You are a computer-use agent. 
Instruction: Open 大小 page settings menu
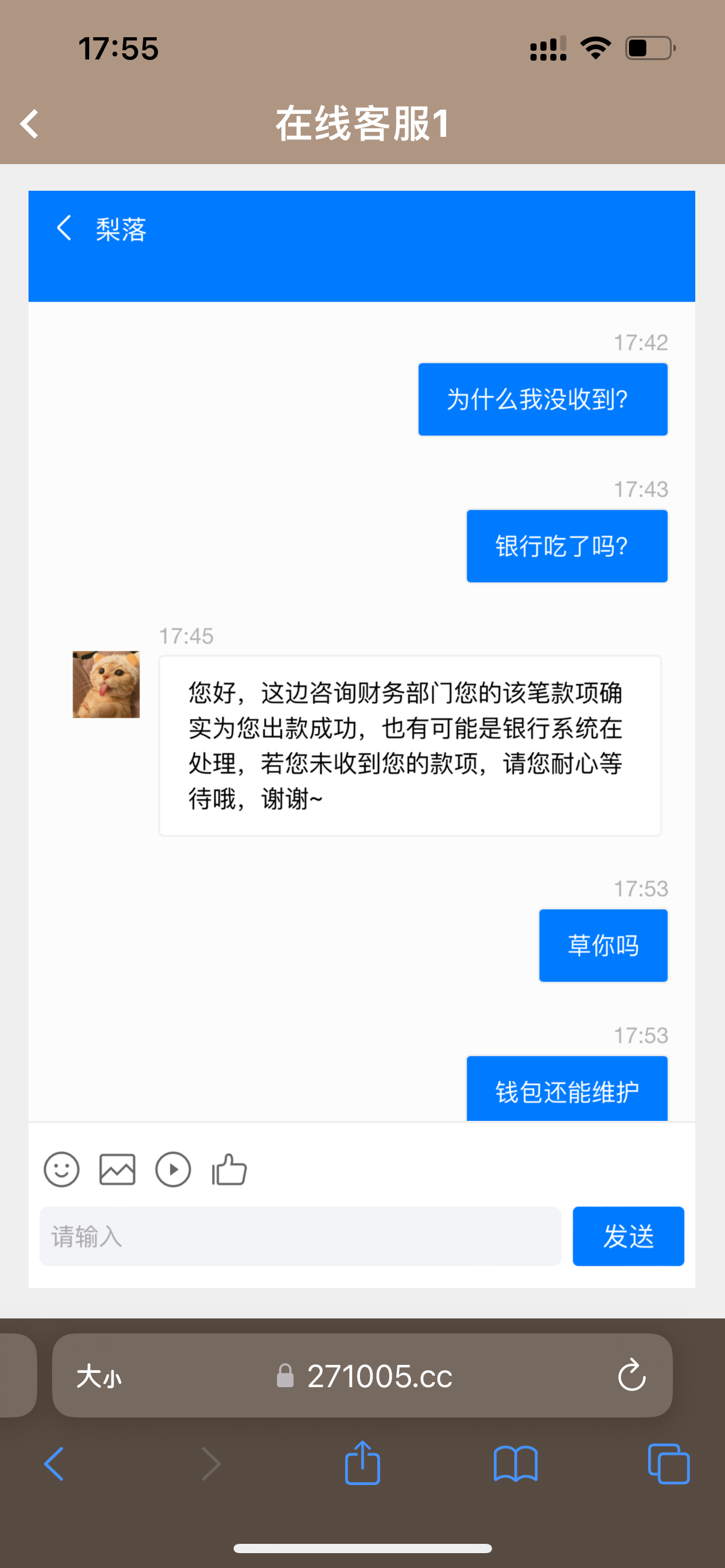pos(99,1375)
